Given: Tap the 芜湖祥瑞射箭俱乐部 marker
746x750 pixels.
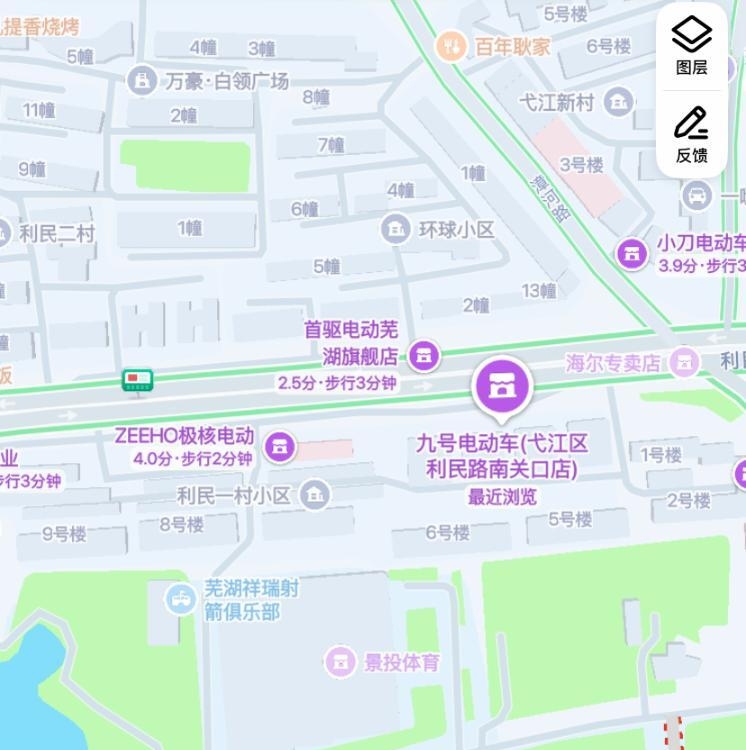Looking at the screenshot, I should [180, 599].
